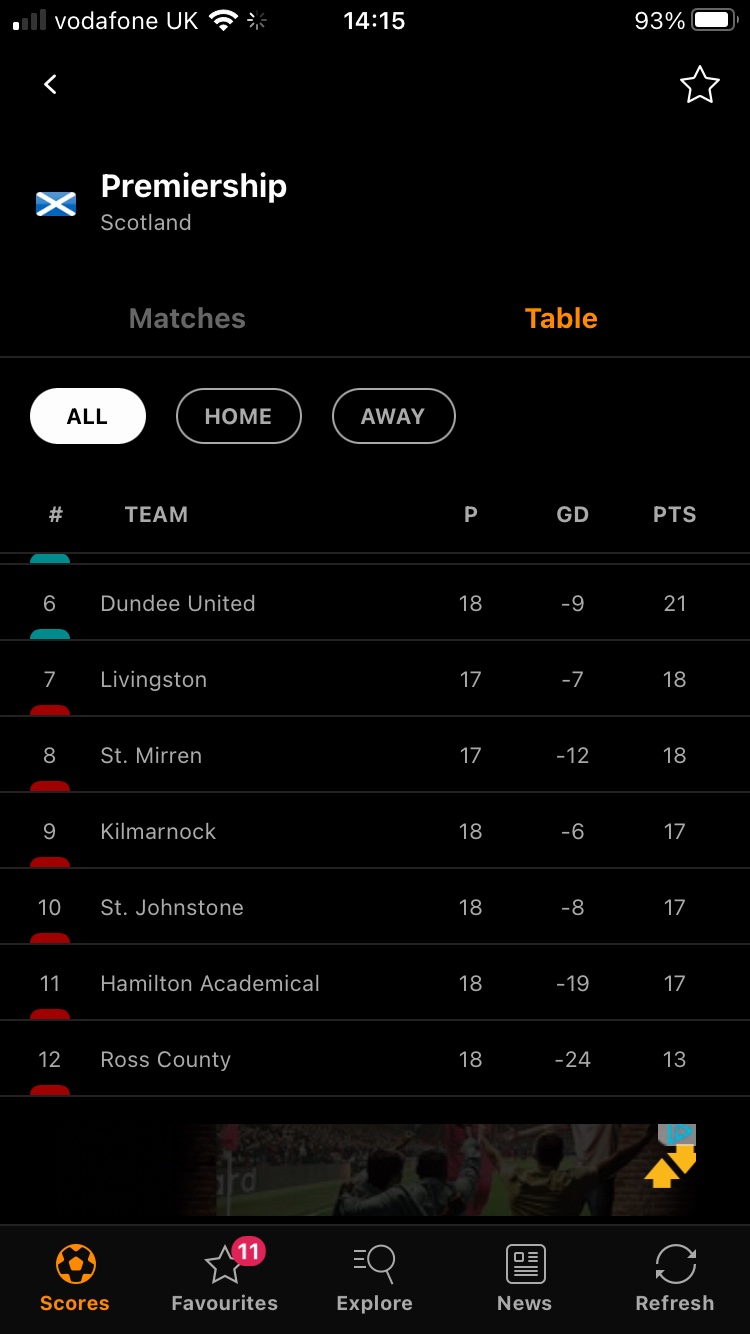Open the Favourites tab
Image resolution: width=750 pixels, height=1334 pixels.
(x=225, y=1278)
